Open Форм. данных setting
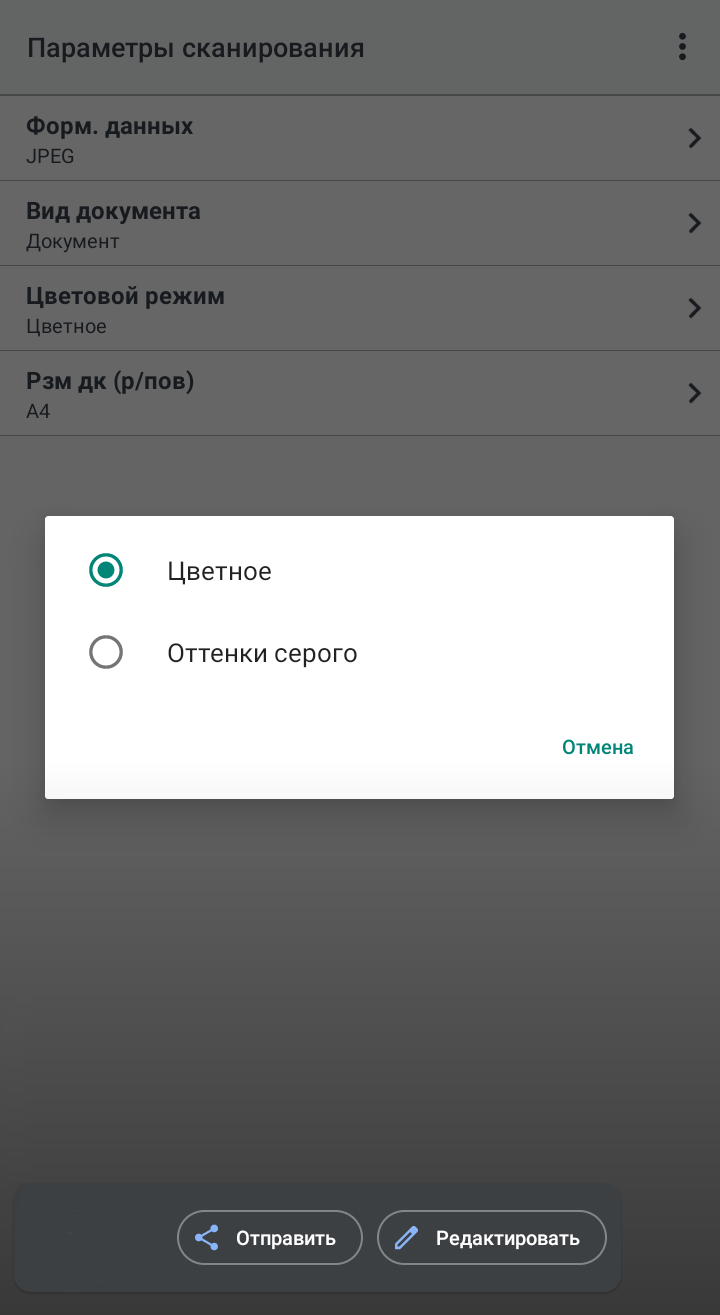This screenshot has width=720, height=1315. pyautogui.click(x=360, y=139)
